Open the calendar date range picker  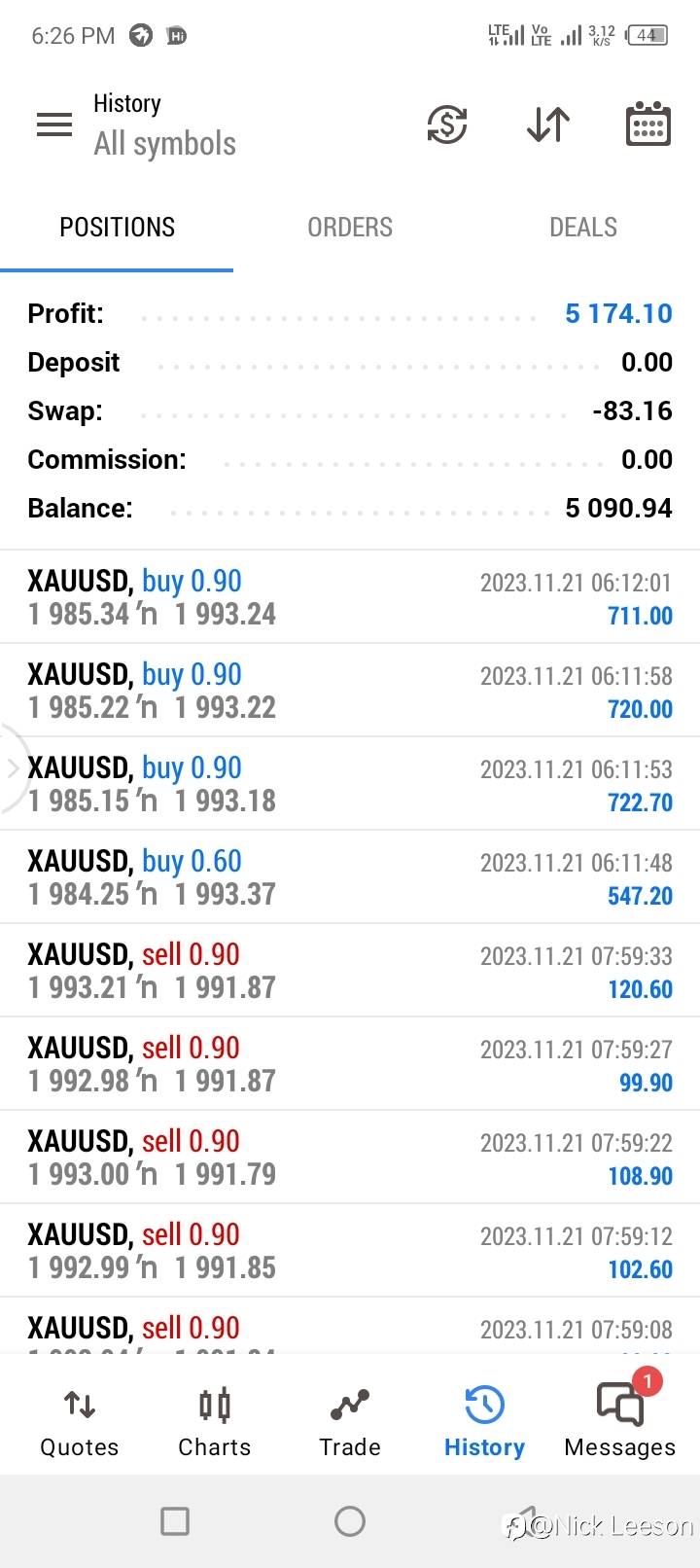tap(647, 125)
